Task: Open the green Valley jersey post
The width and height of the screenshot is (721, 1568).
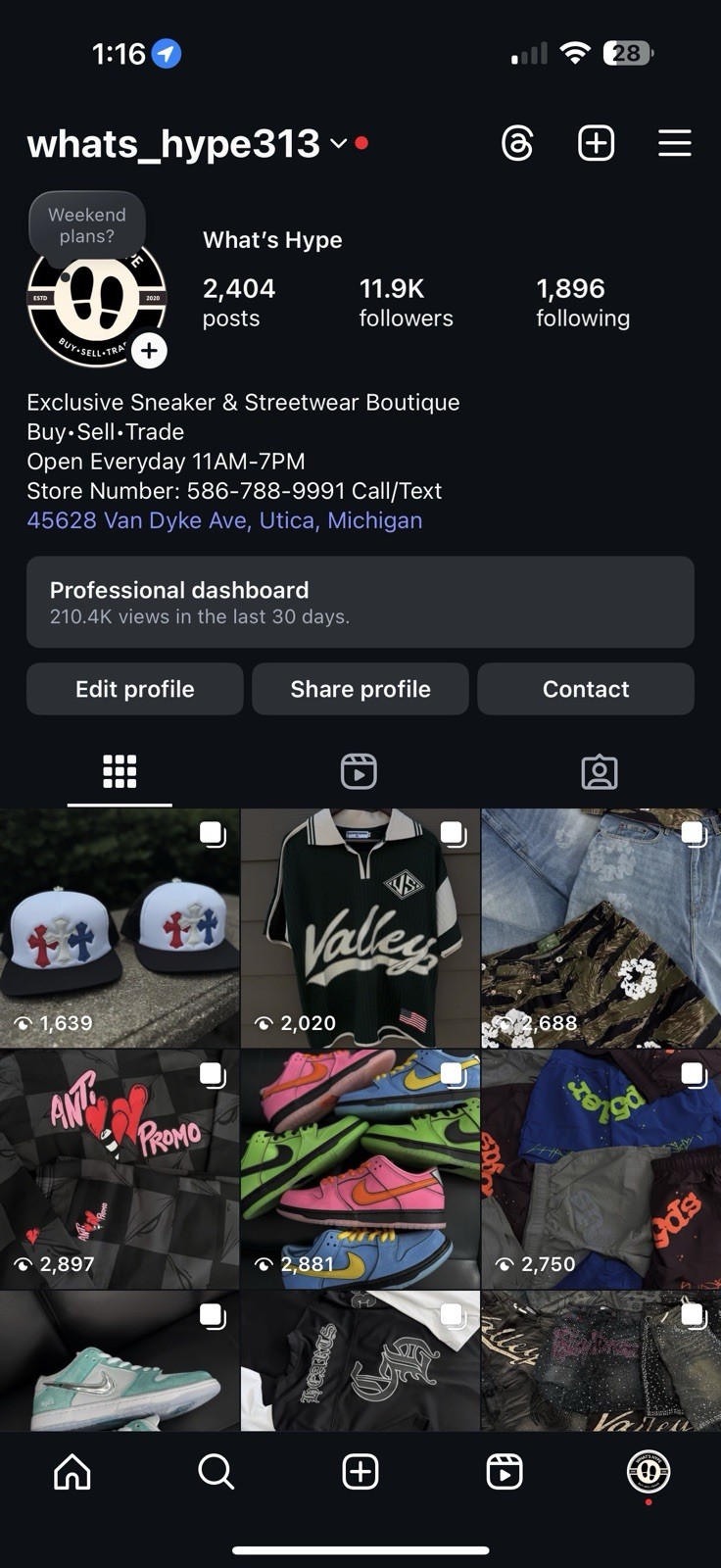Action: point(360,928)
